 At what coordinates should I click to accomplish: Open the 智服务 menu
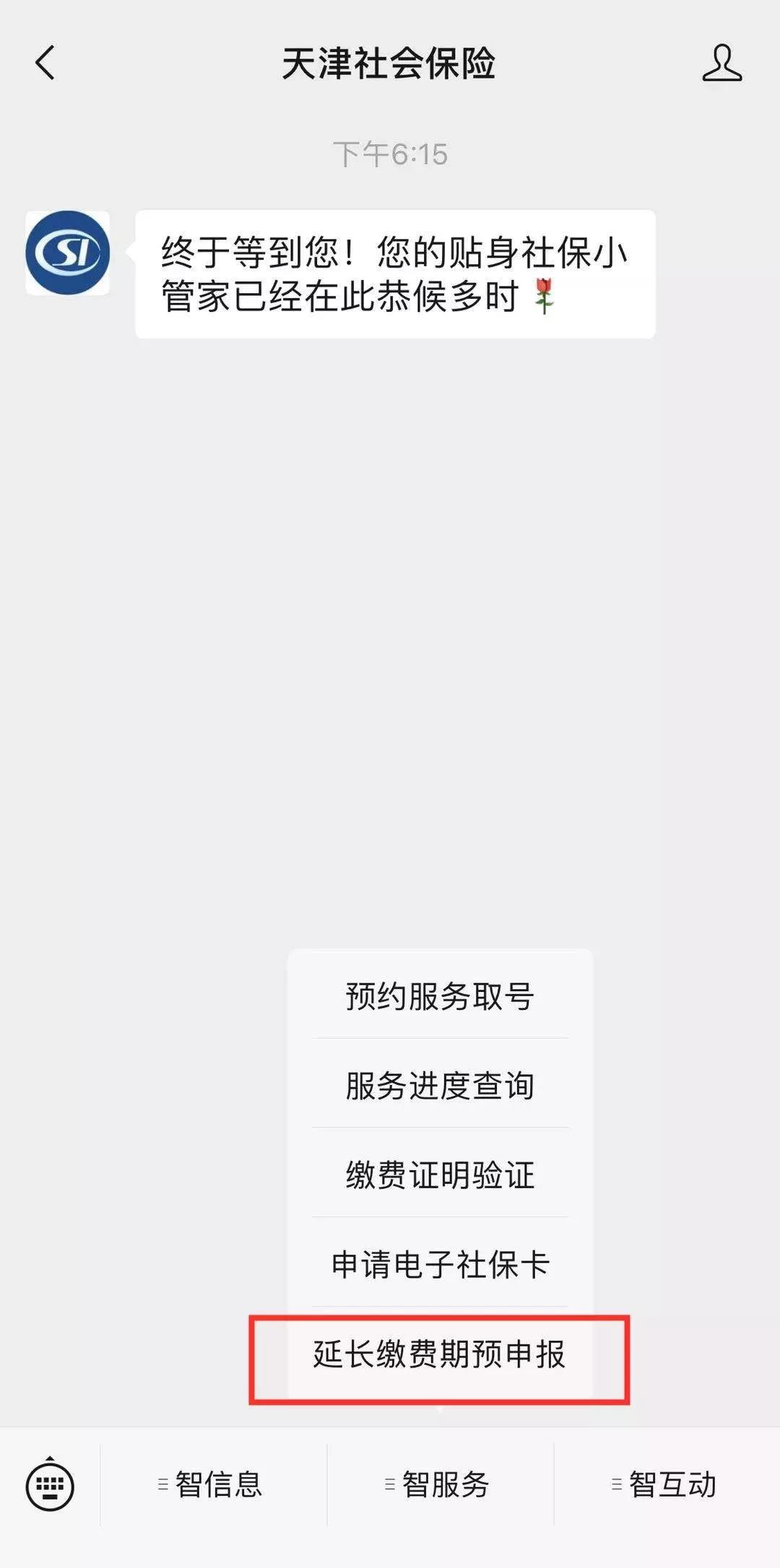point(440,1485)
